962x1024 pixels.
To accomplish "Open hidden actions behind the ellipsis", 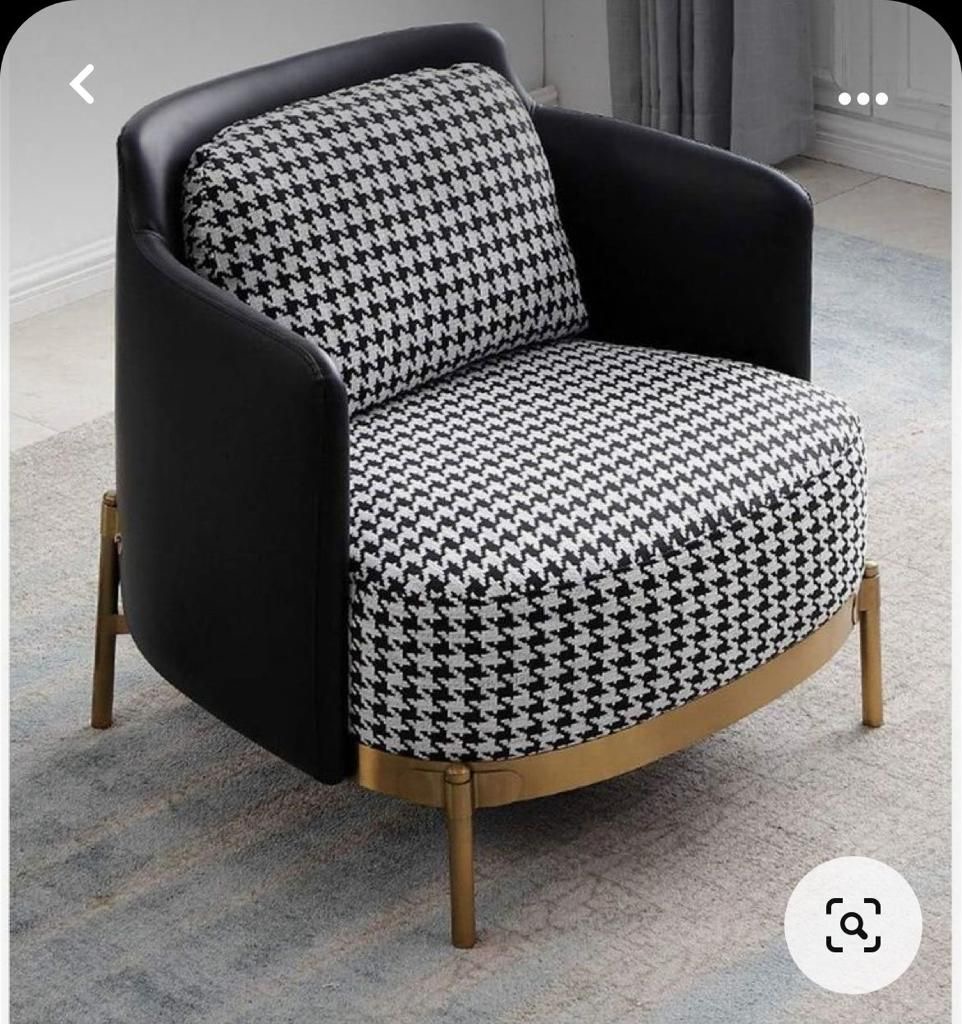I will coord(863,98).
